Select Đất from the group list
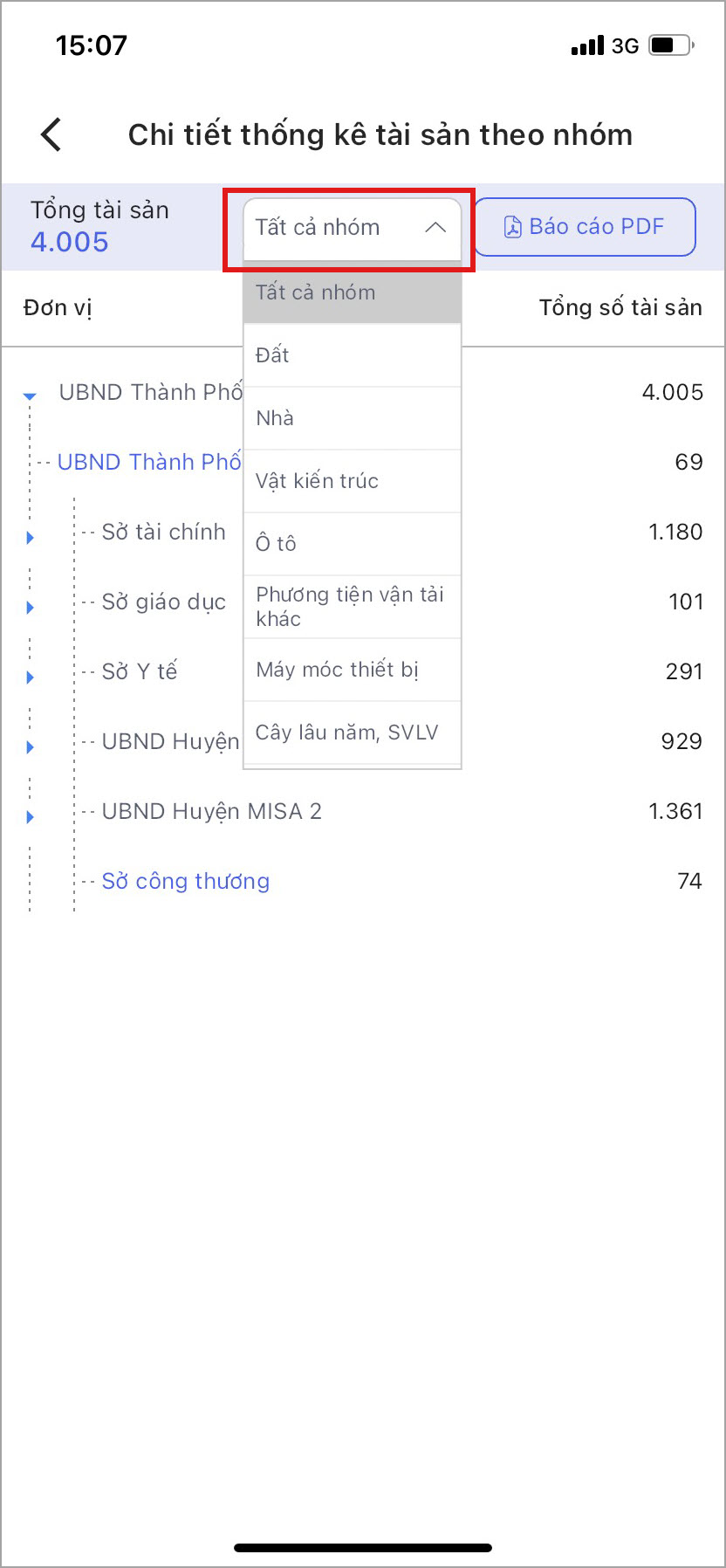726x1568 pixels. (x=352, y=355)
